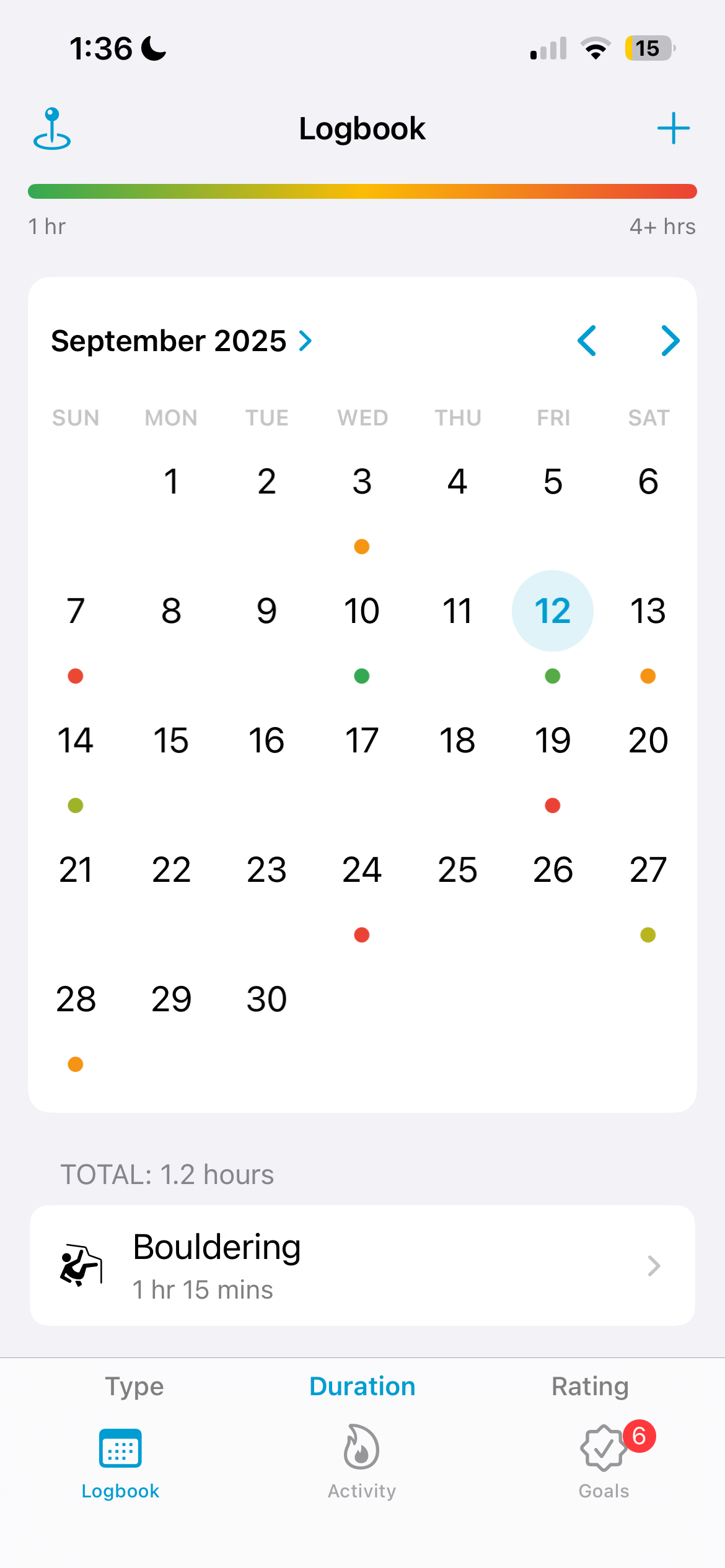Open the Logbook calendar icon
Screen dimensions: 725x1568
pyautogui.click(x=120, y=1449)
